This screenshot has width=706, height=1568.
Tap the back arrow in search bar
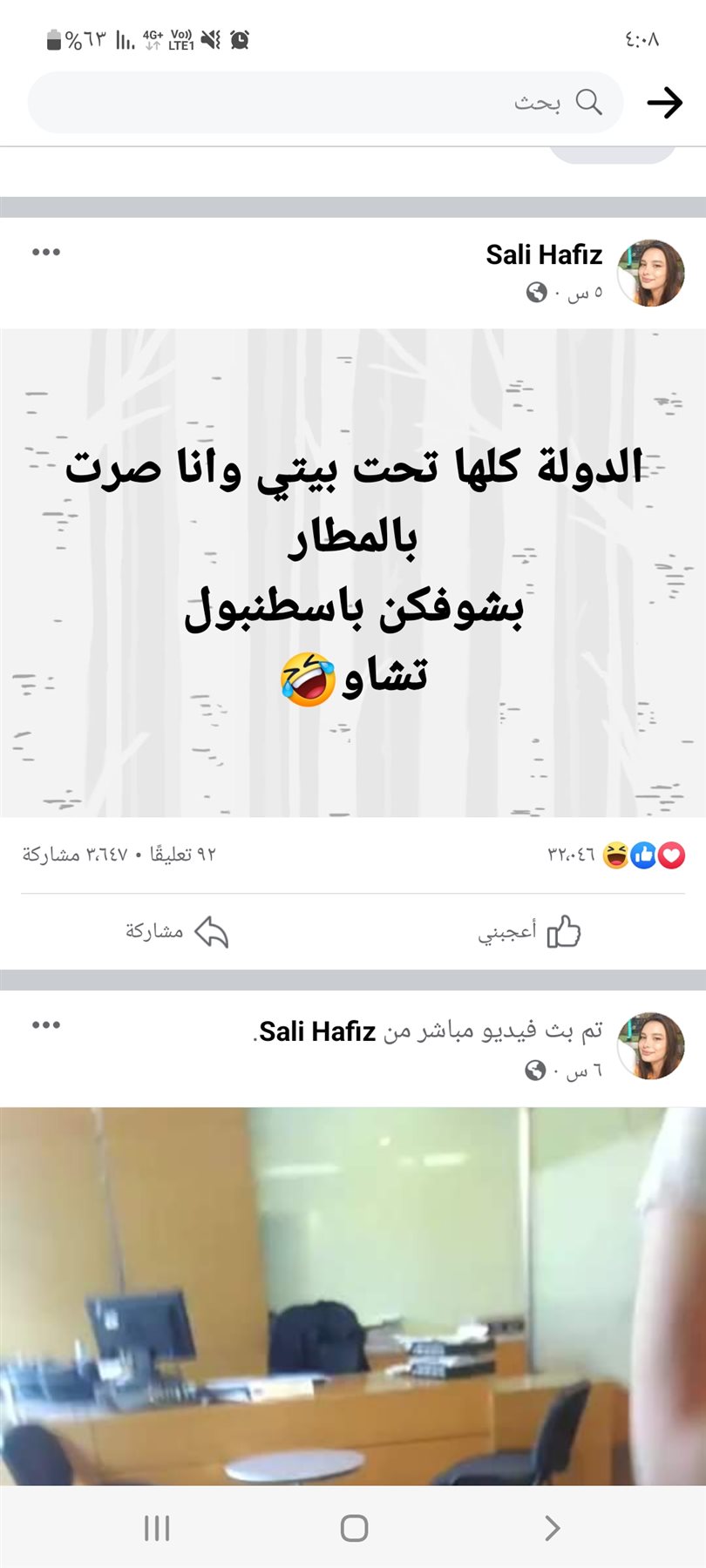(664, 103)
